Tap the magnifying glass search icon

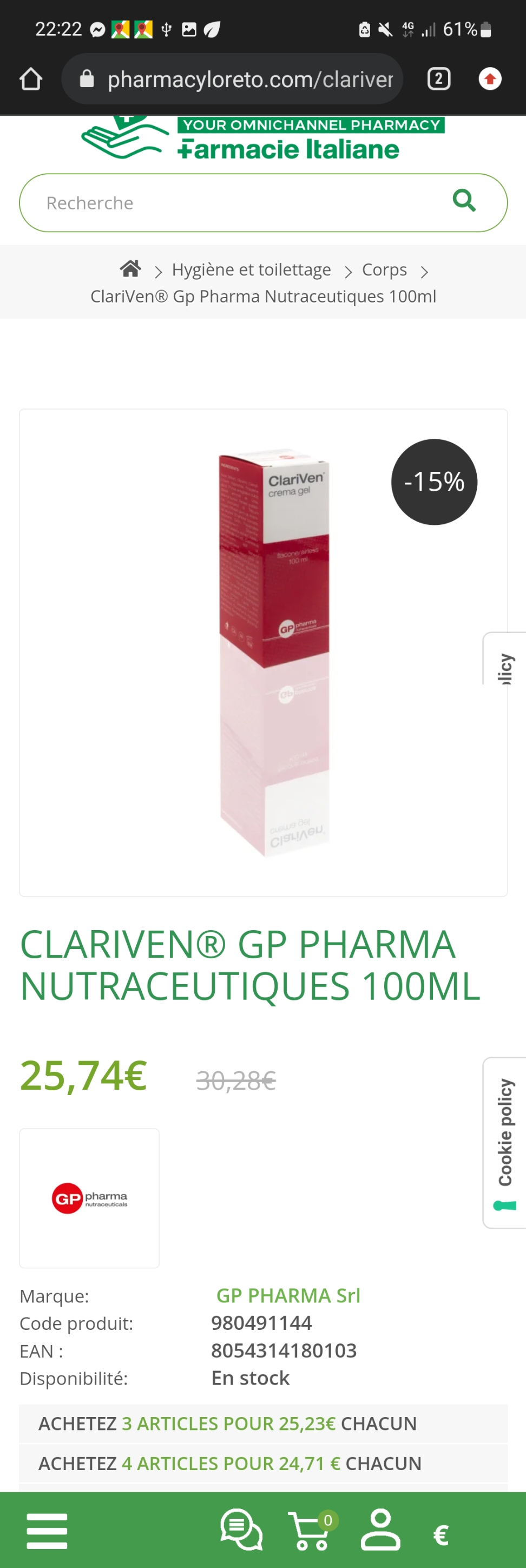pos(464,200)
